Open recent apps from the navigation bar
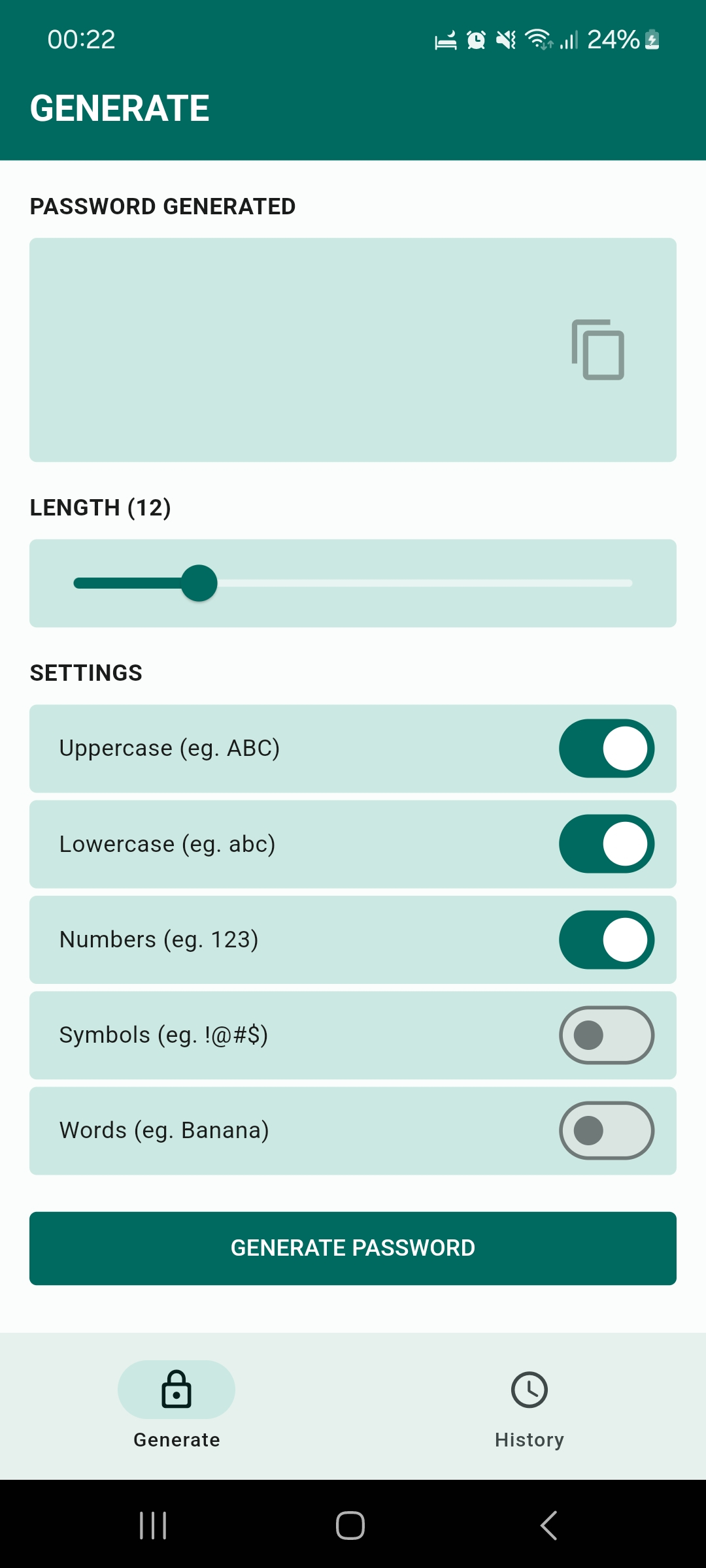Screen dimensions: 706x1568 [x=154, y=1525]
